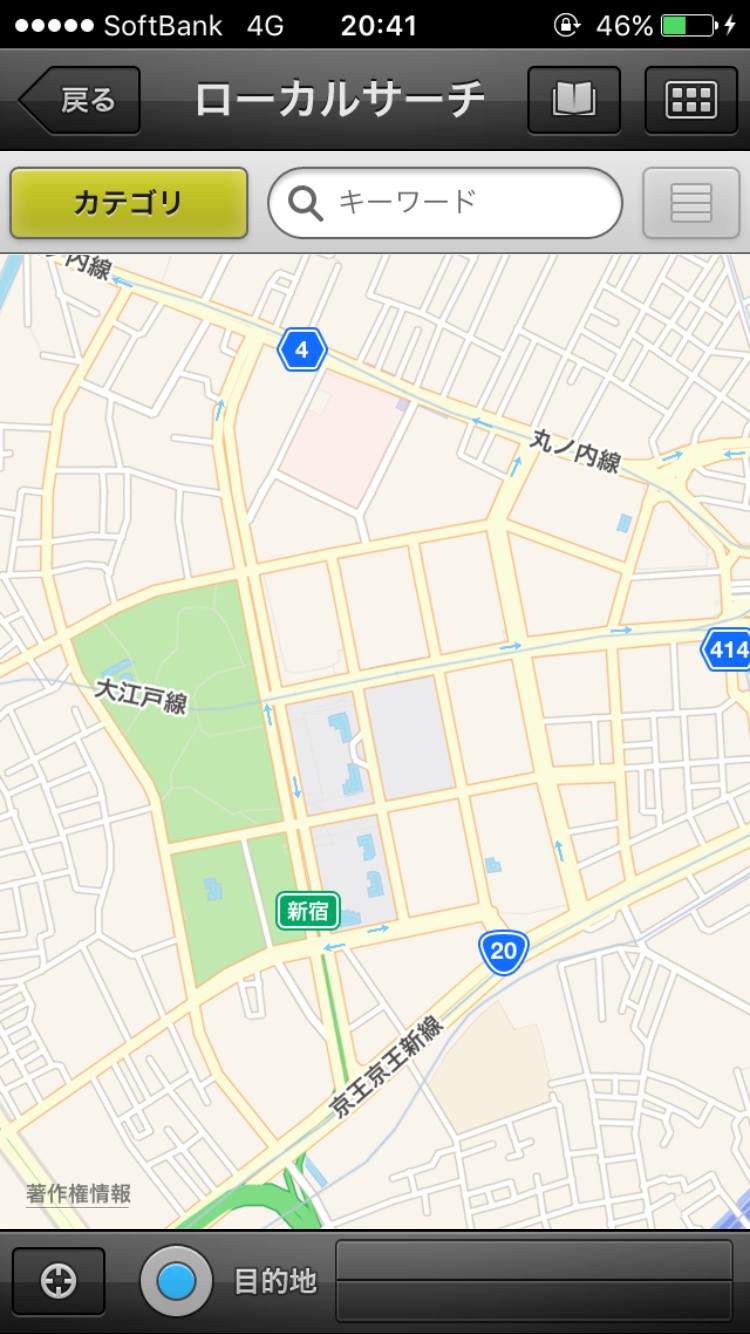Open the grid menu icon
750x1334 pixels.
[691, 100]
